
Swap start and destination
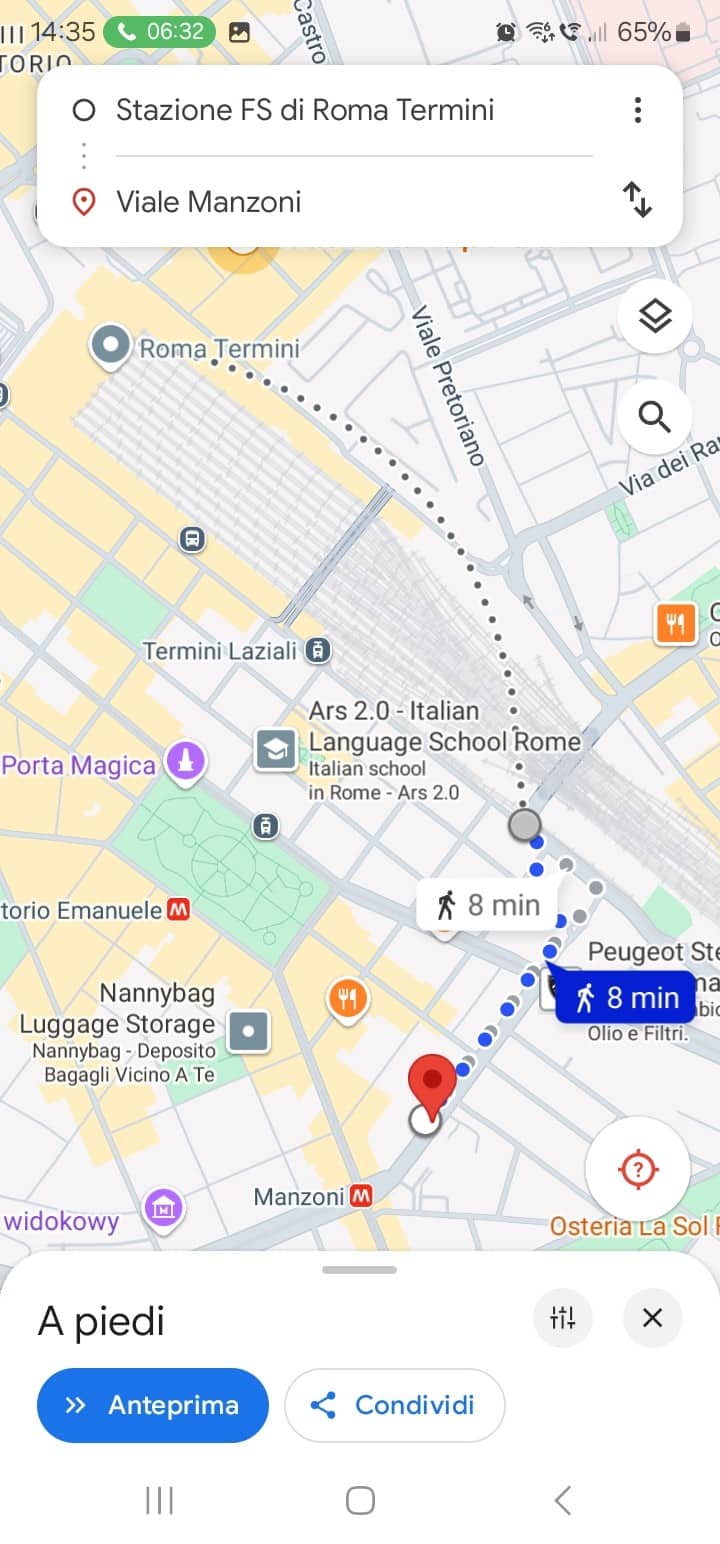point(637,200)
